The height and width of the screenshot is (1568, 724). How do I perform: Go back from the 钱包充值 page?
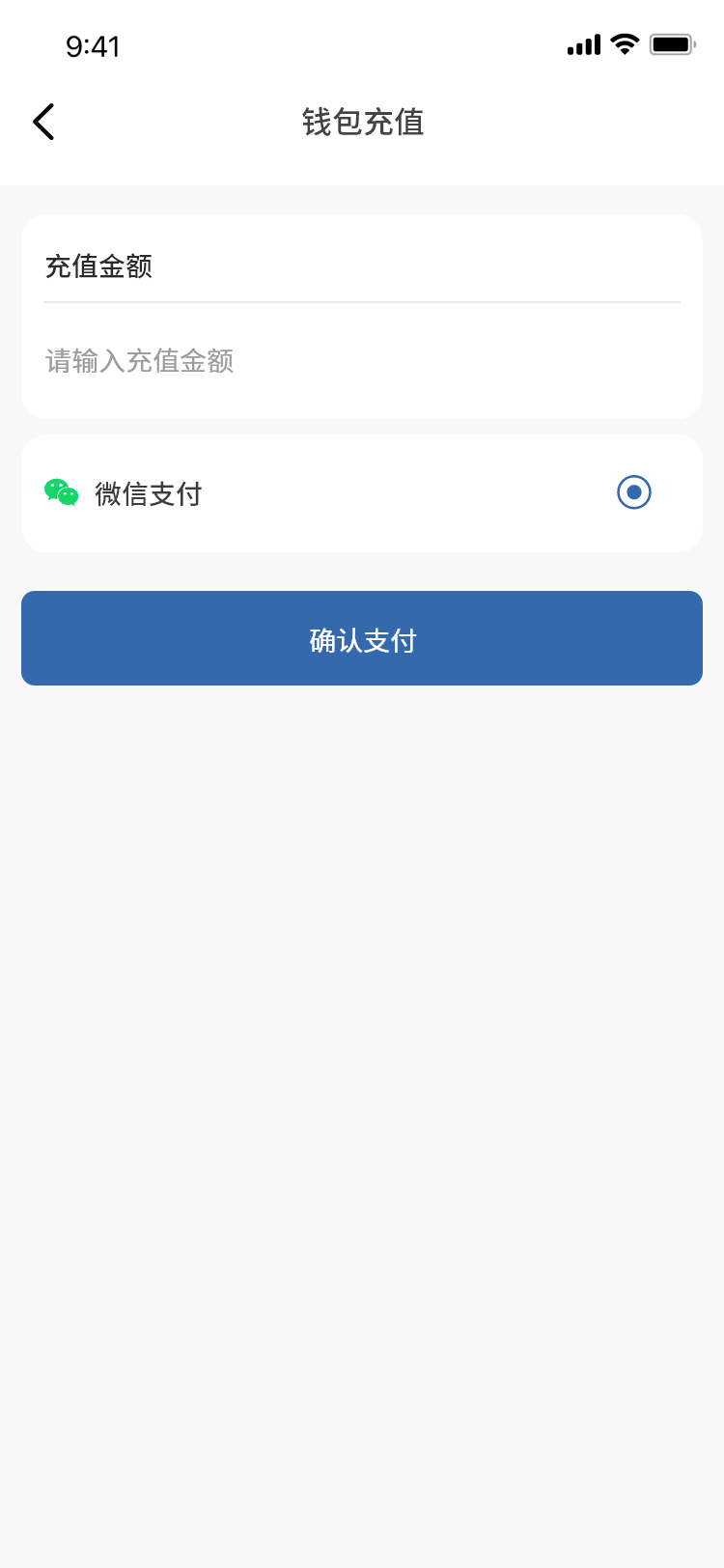click(x=43, y=123)
